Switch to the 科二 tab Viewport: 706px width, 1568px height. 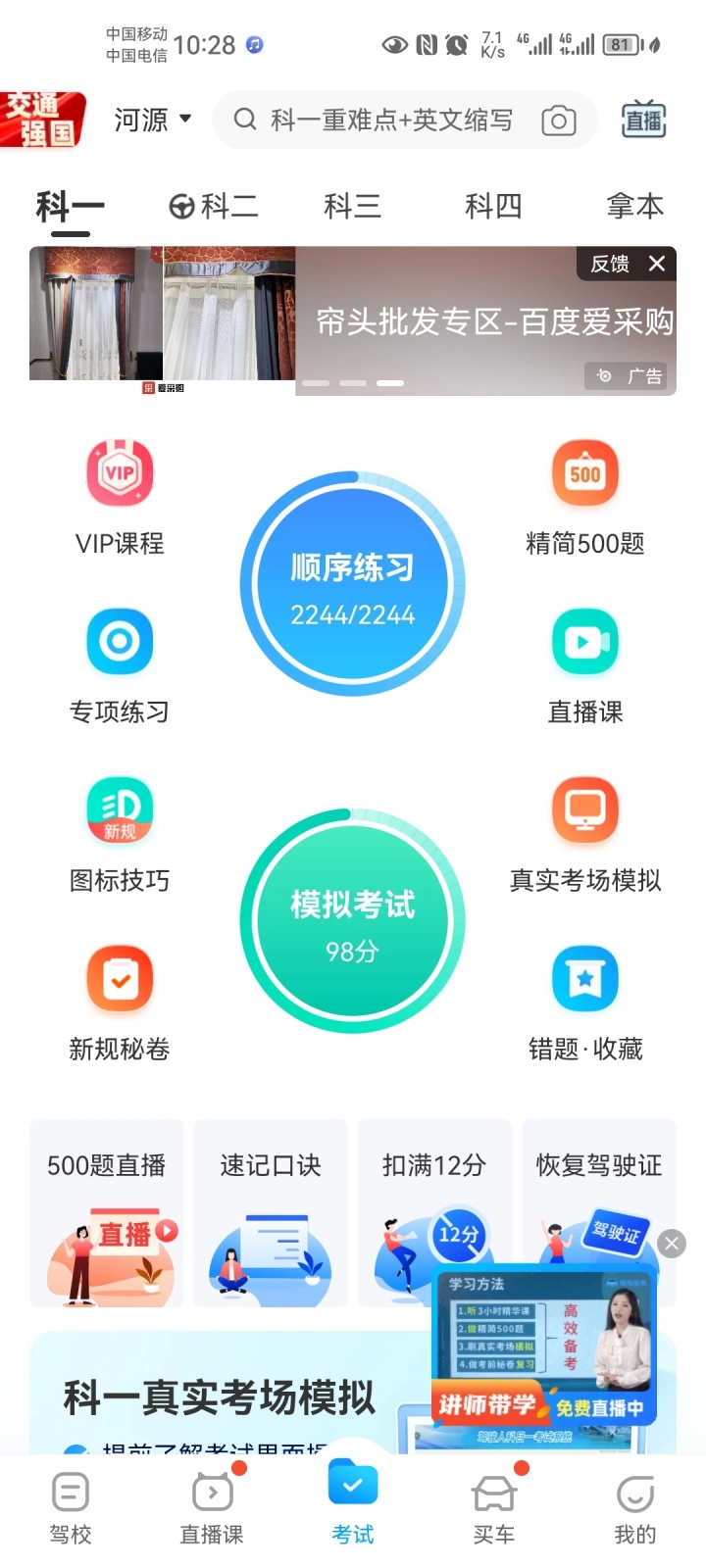(214, 207)
